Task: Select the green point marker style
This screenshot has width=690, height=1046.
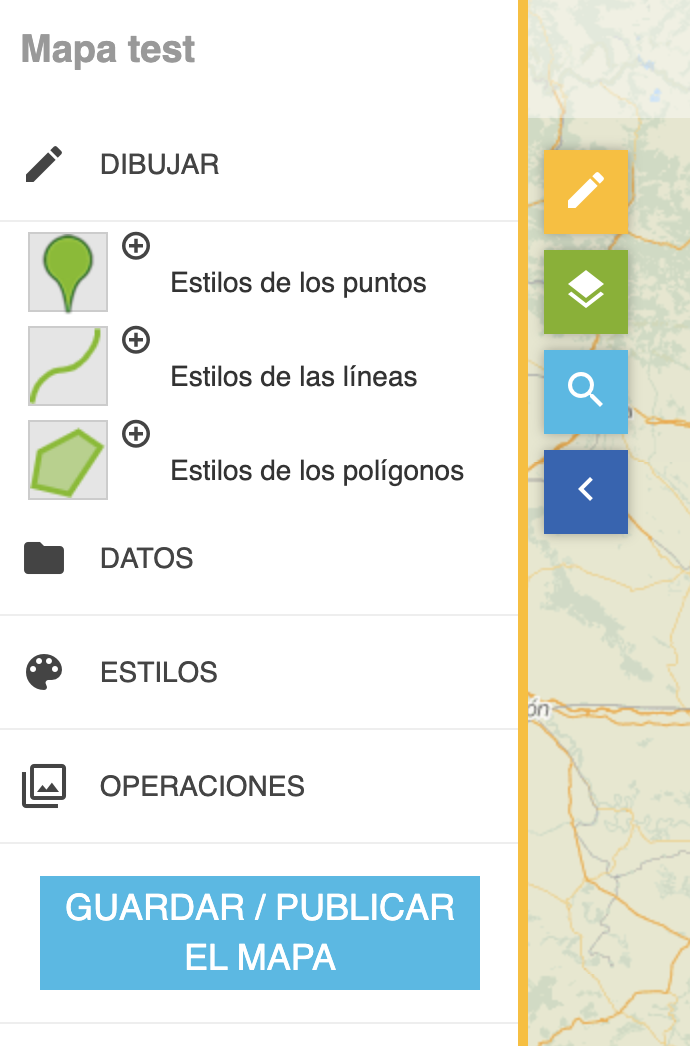Action: pyautogui.click(x=68, y=272)
